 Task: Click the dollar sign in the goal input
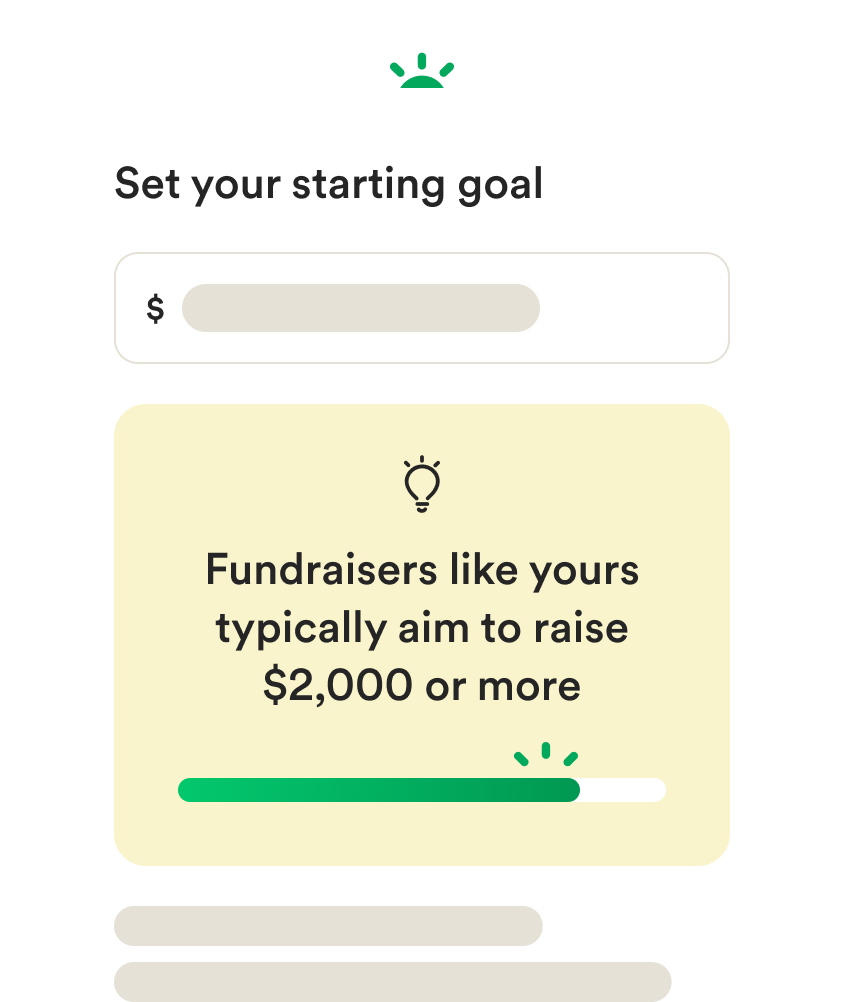click(155, 308)
